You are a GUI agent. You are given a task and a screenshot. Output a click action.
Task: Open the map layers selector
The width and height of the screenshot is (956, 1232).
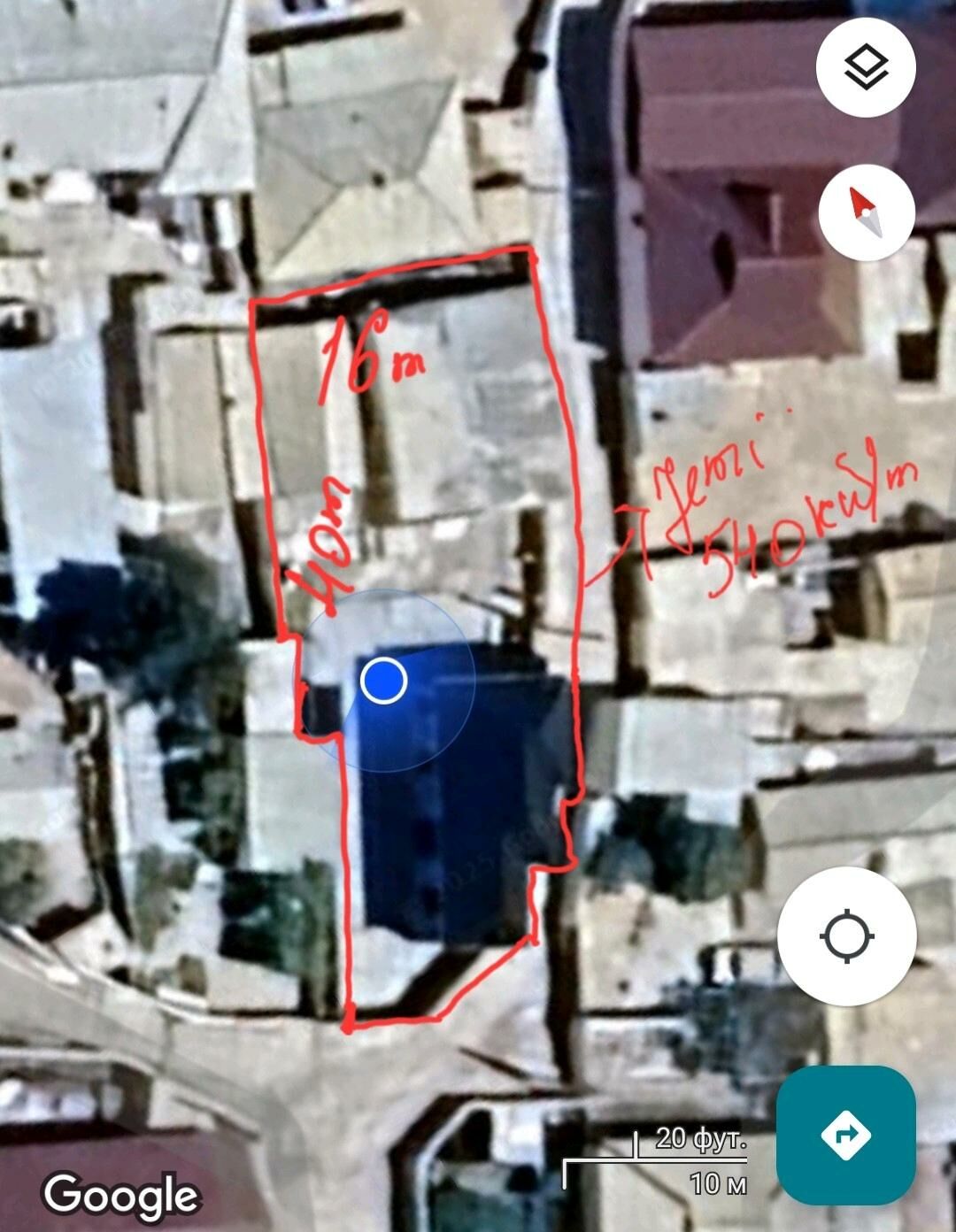click(x=865, y=67)
